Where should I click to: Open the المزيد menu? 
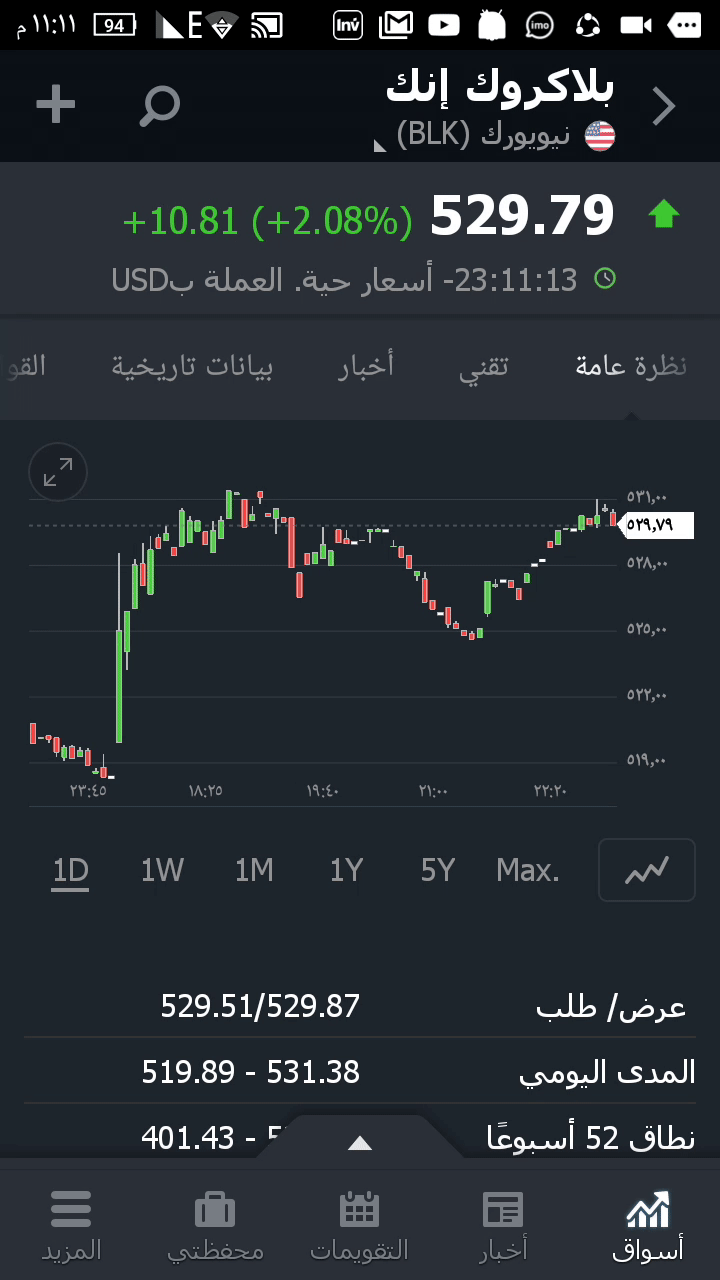(x=71, y=1225)
